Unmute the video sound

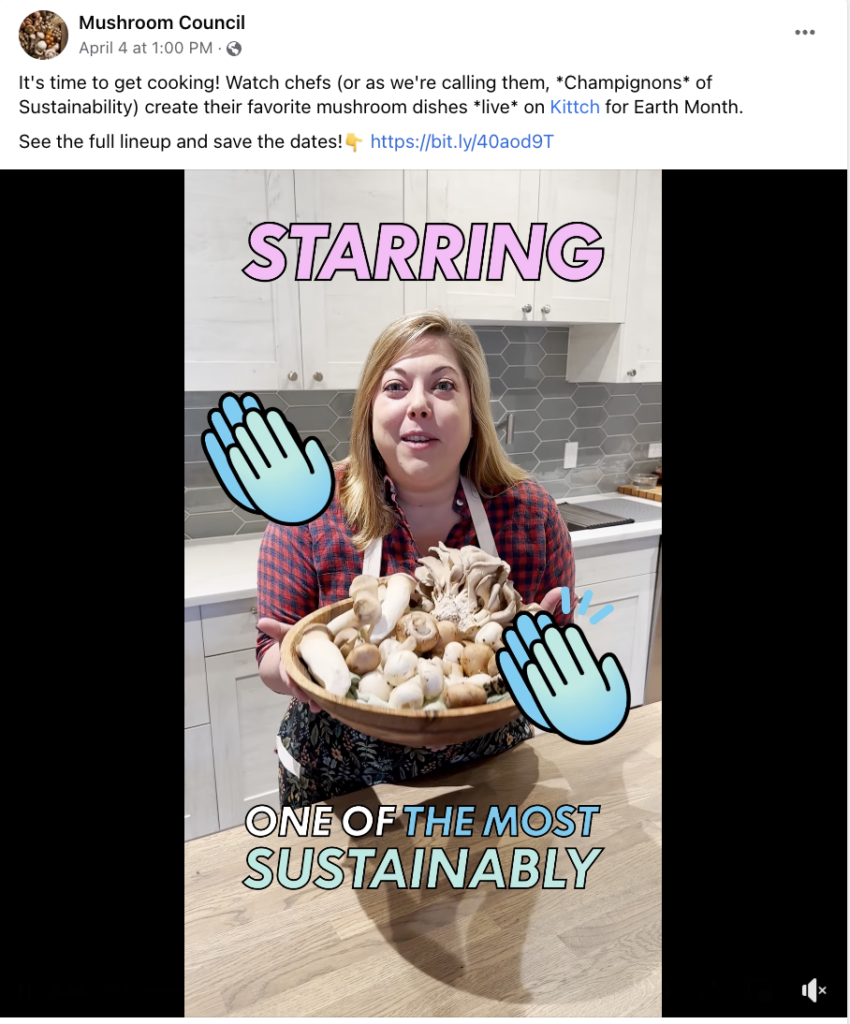click(814, 990)
